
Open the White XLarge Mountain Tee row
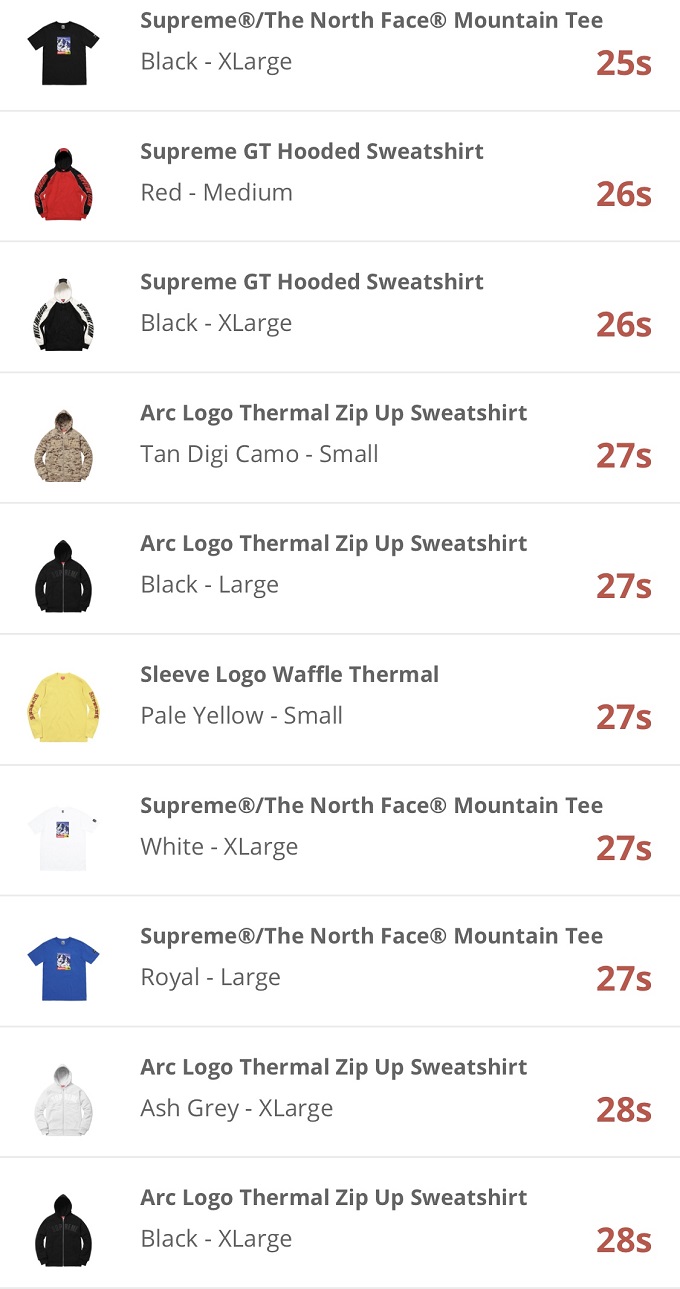click(340, 830)
